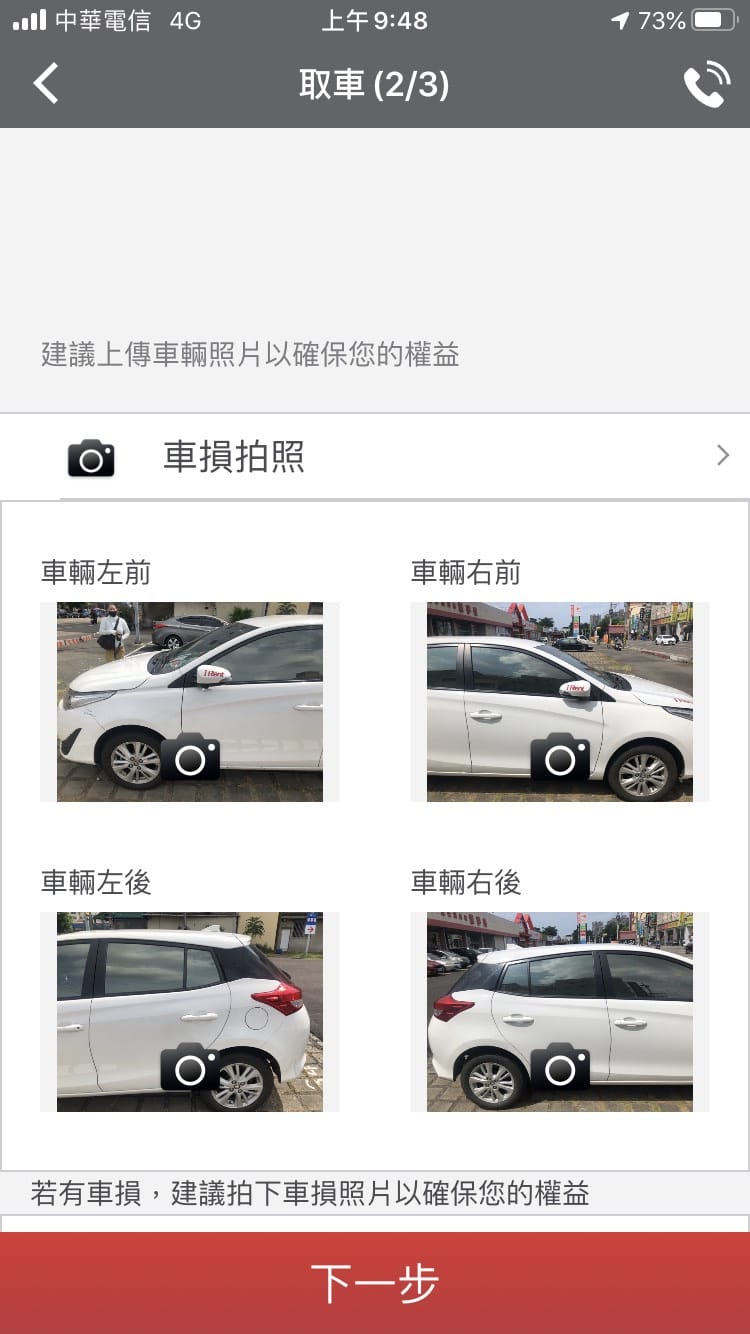750x1334 pixels.
Task: Call customer service via phone icon
Action: [x=706, y=84]
